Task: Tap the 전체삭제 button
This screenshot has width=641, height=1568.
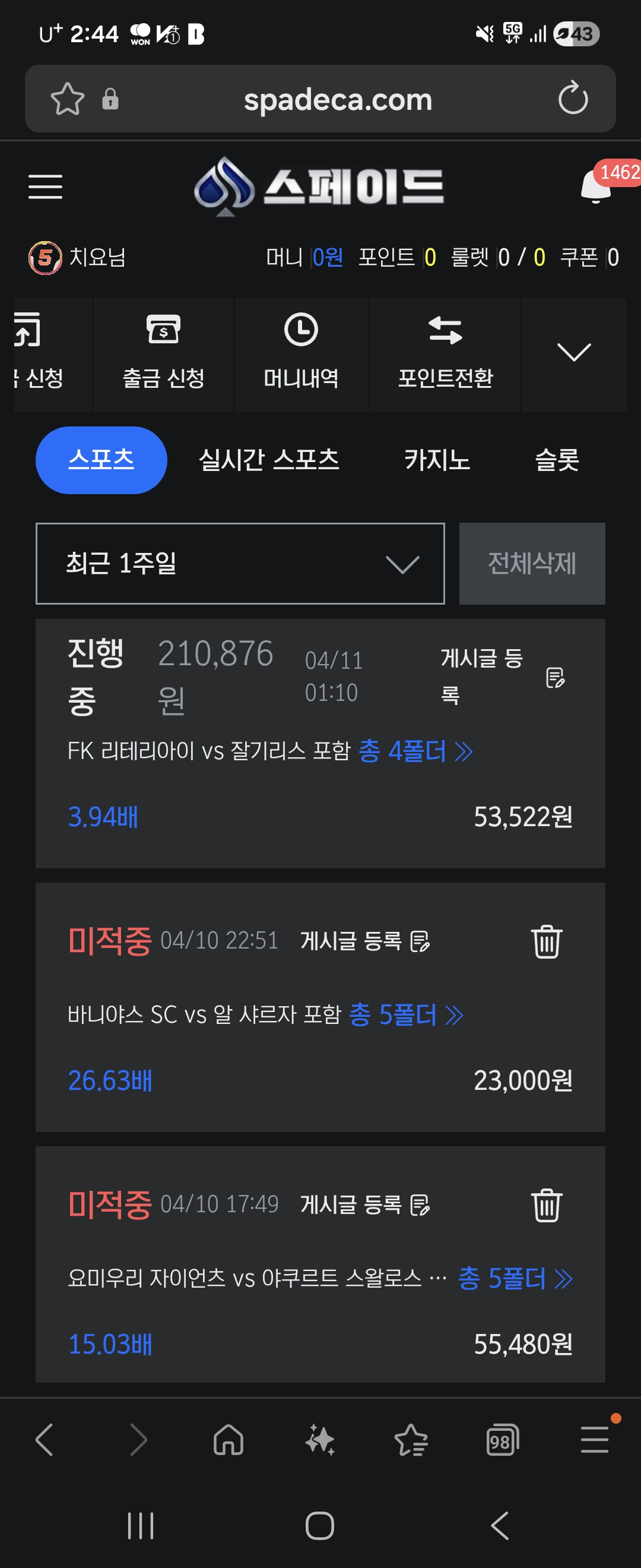Action: pyautogui.click(x=532, y=563)
